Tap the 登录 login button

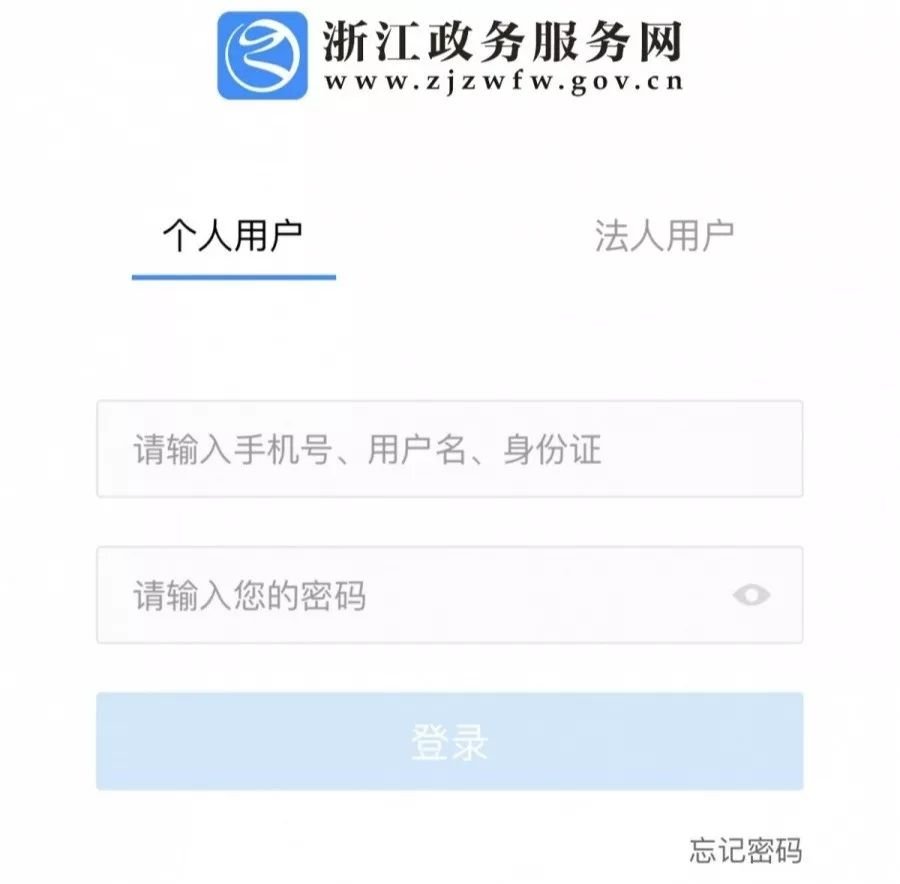(x=449, y=742)
